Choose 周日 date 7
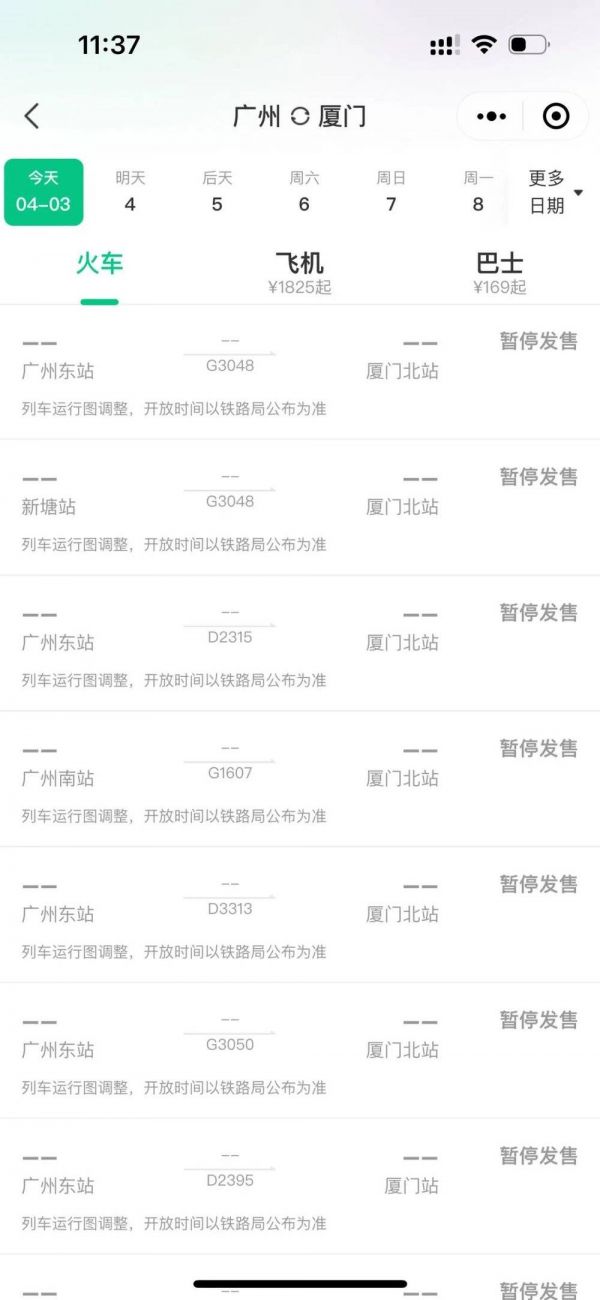Viewport: 600px width, 1300px height. [391, 191]
